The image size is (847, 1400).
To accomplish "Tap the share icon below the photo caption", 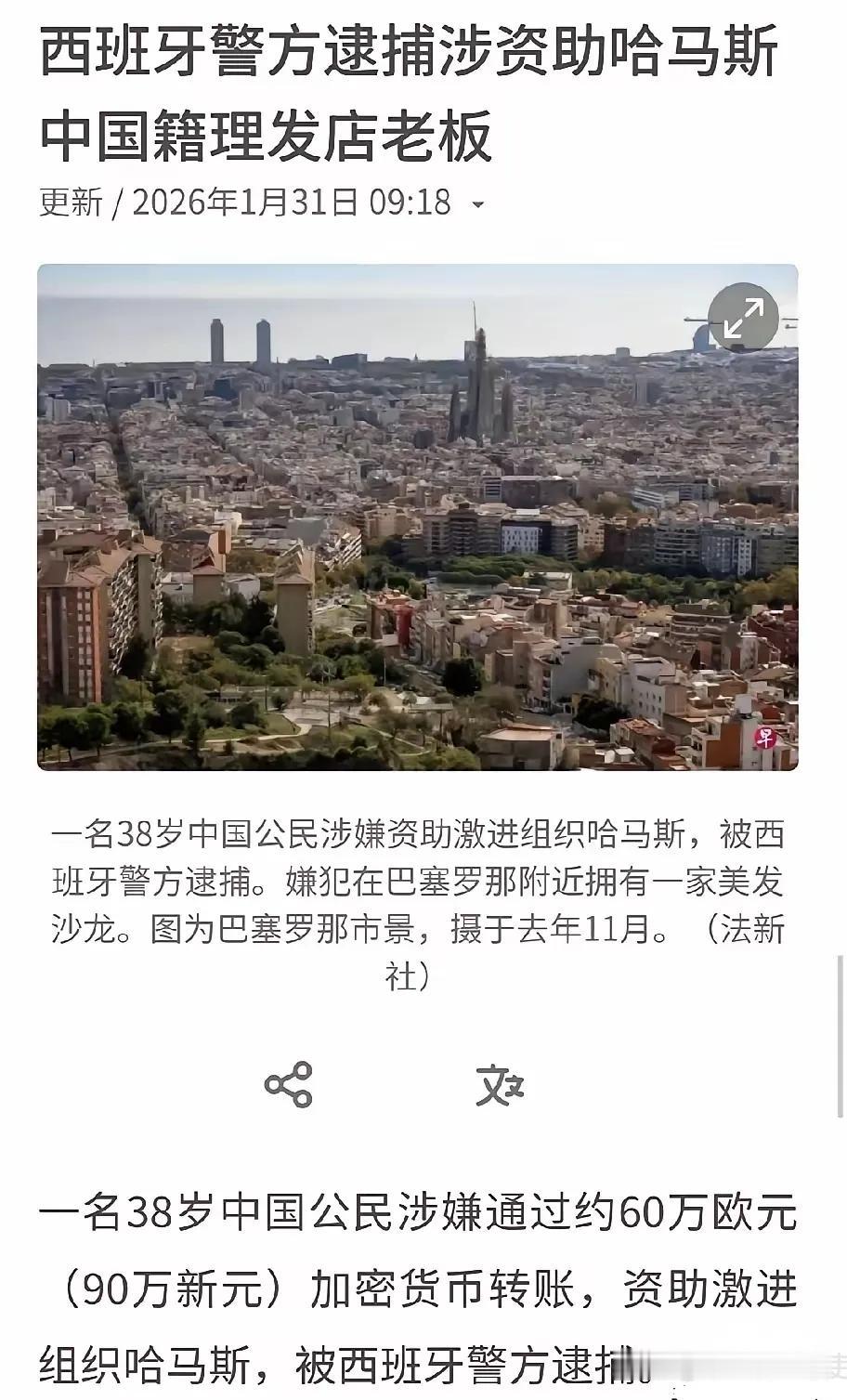I will click(x=288, y=1085).
